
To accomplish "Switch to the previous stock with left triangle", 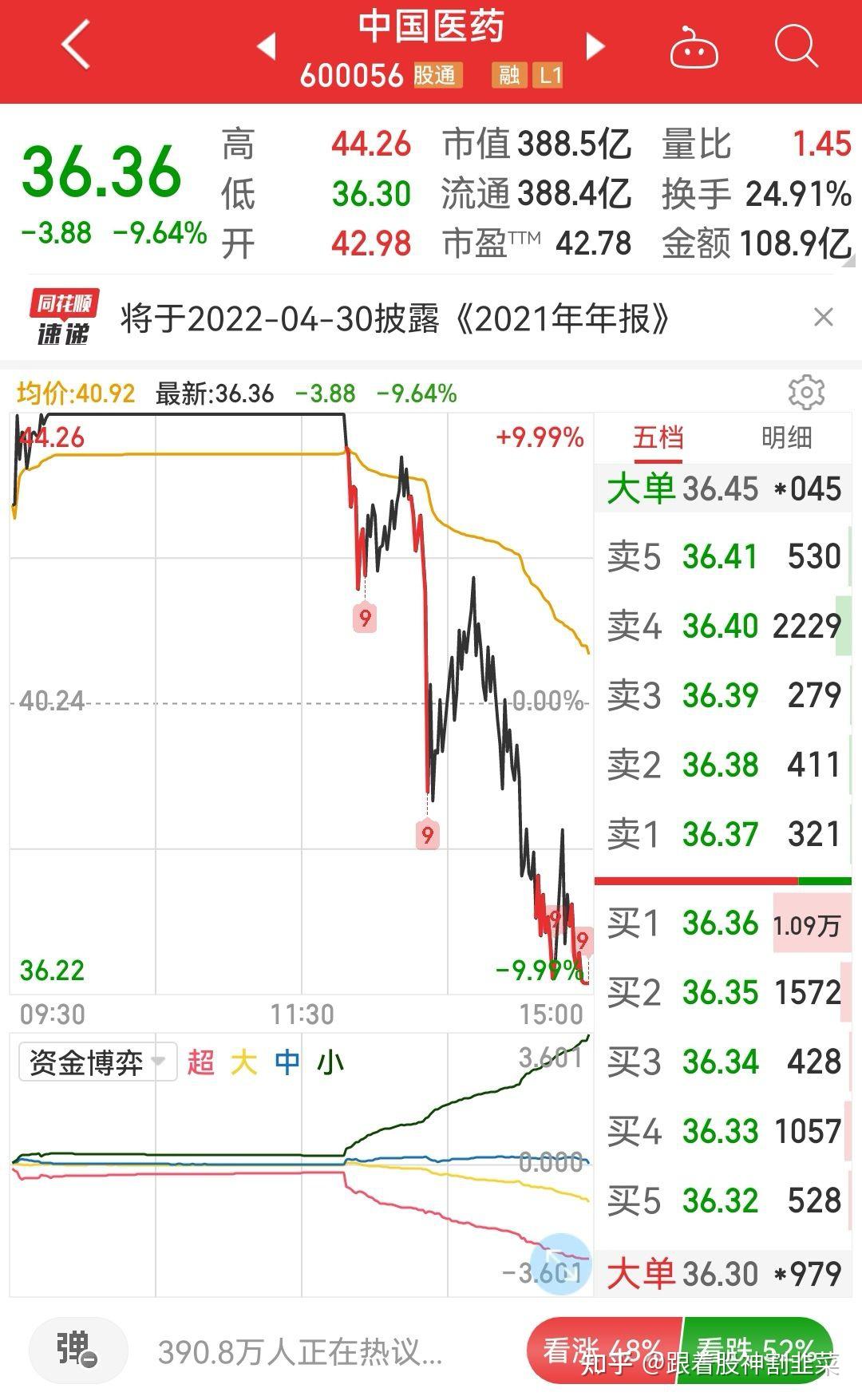I will [x=267, y=46].
